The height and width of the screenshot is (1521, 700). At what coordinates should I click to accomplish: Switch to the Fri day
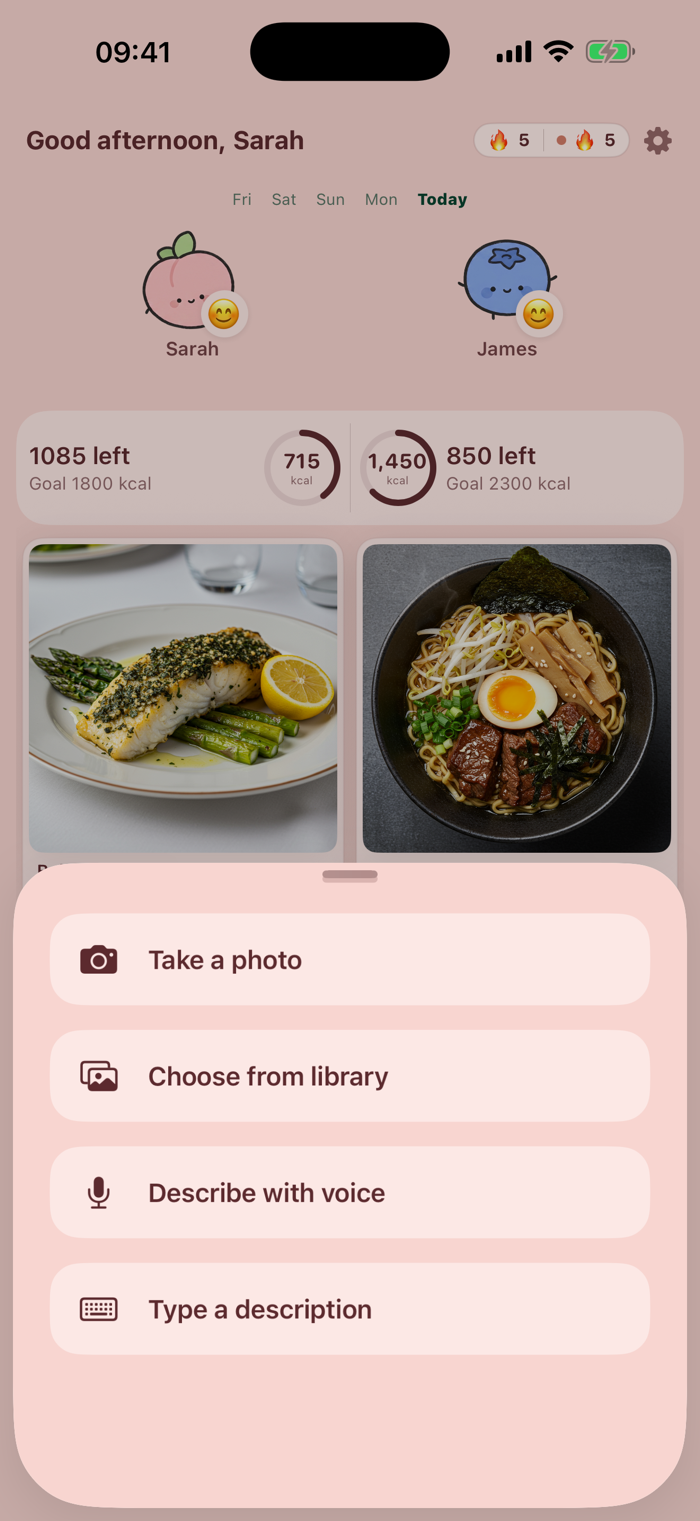pyautogui.click(x=242, y=200)
